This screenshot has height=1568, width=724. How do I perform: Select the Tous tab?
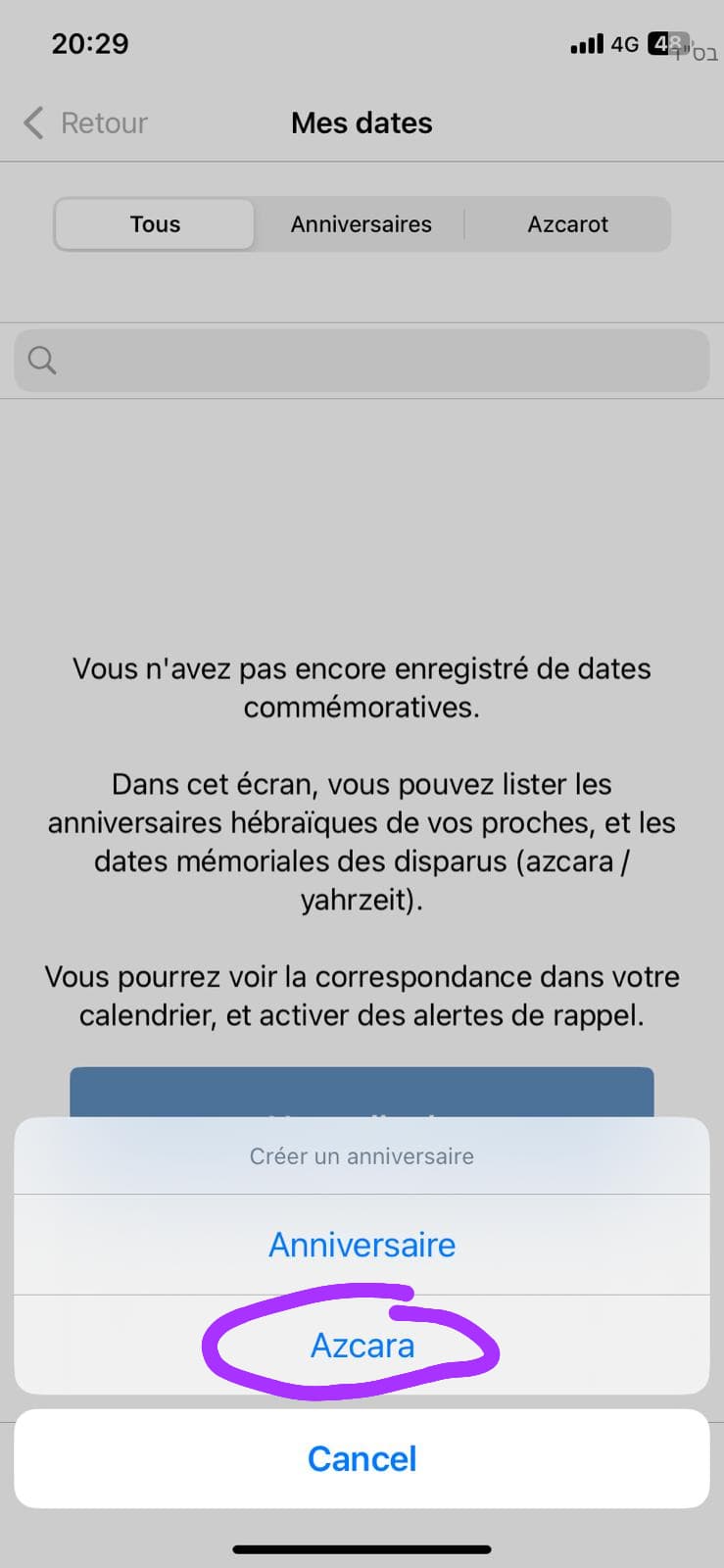coord(155,224)
